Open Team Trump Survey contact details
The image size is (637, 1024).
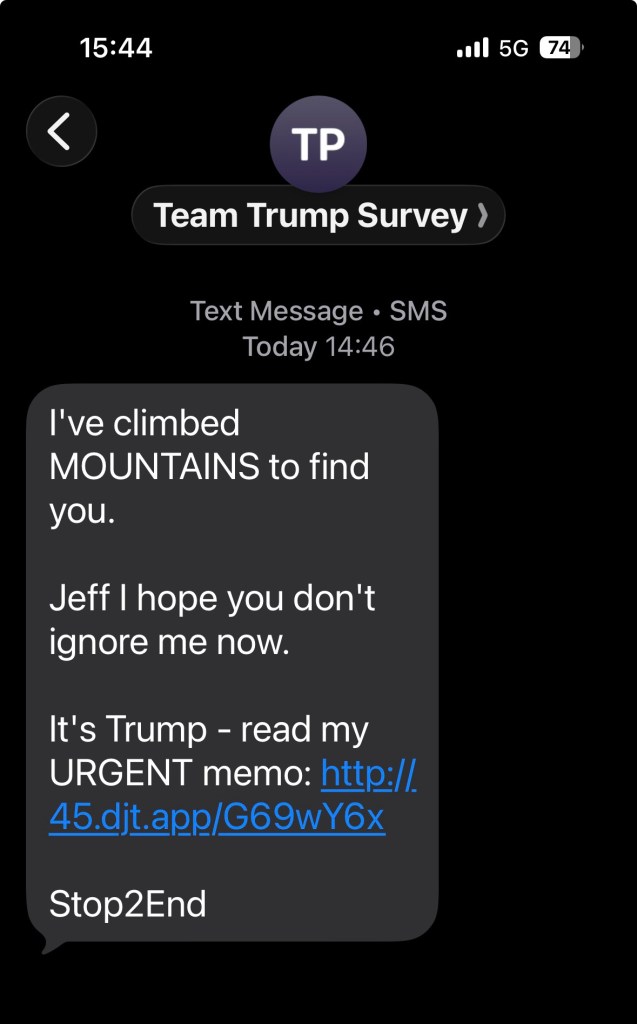(318, 215)
